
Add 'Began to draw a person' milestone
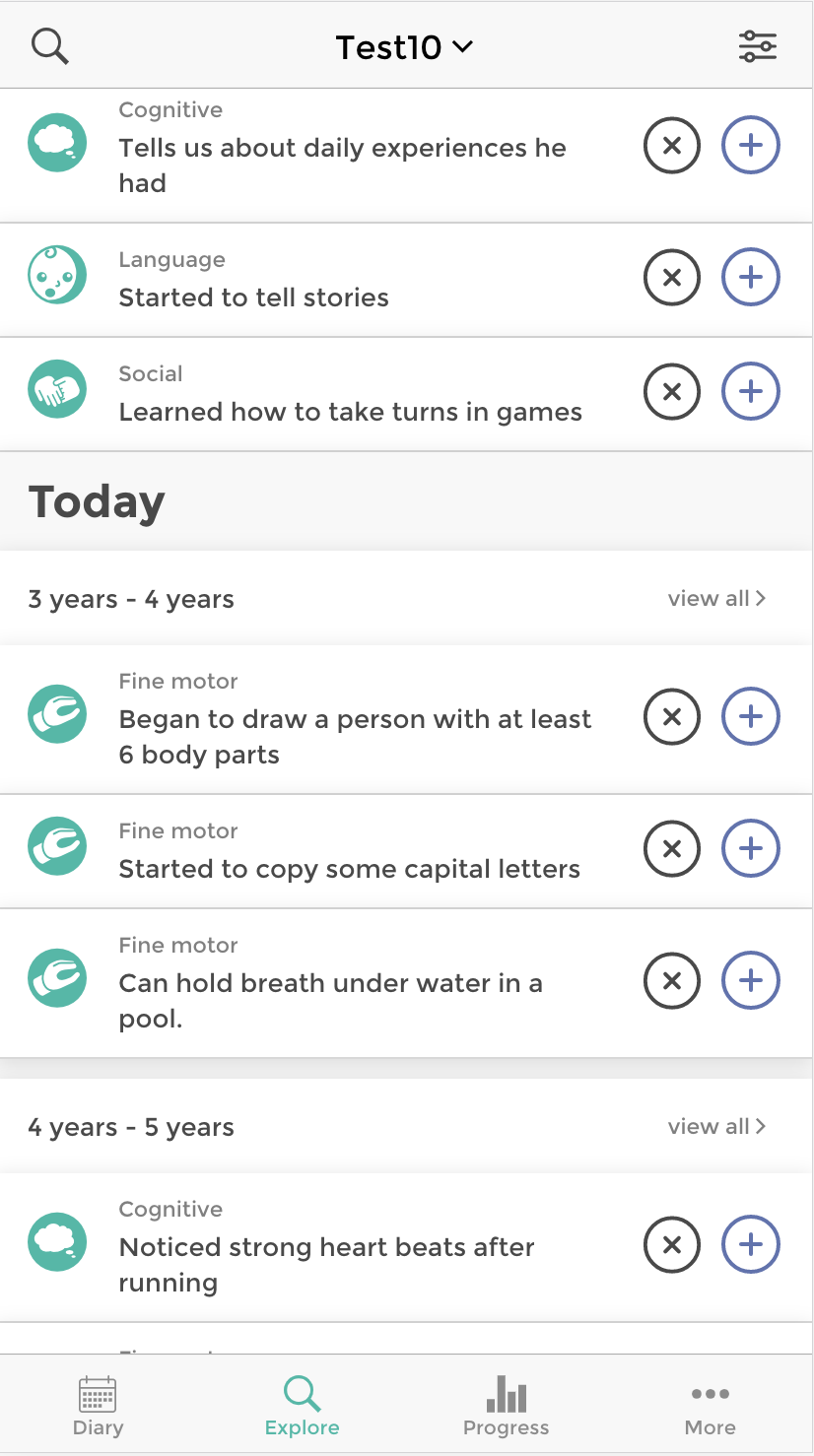click(x=750, y=716)
